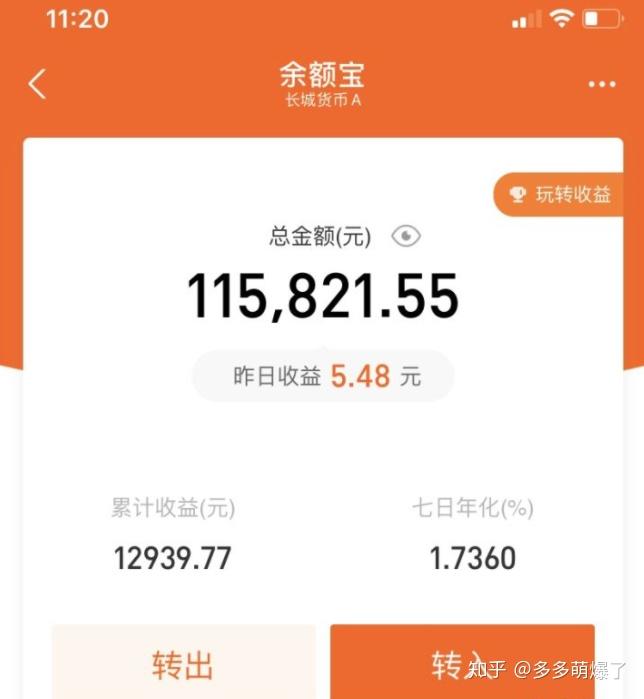Open cumulative earnings 累计收益 details
This screenshot has height=699, width=644.
172,534
